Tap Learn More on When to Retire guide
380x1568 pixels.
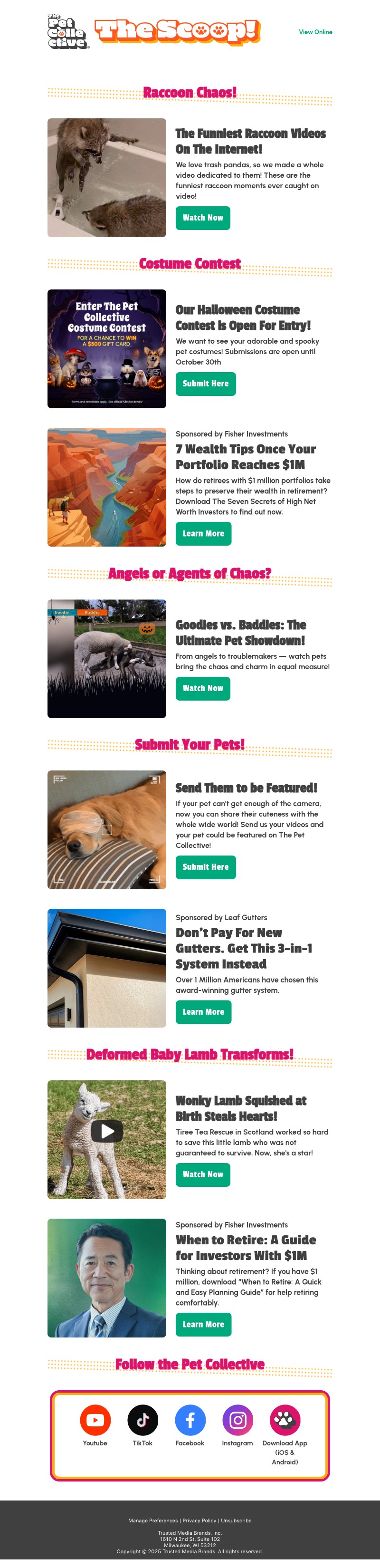203,1324
